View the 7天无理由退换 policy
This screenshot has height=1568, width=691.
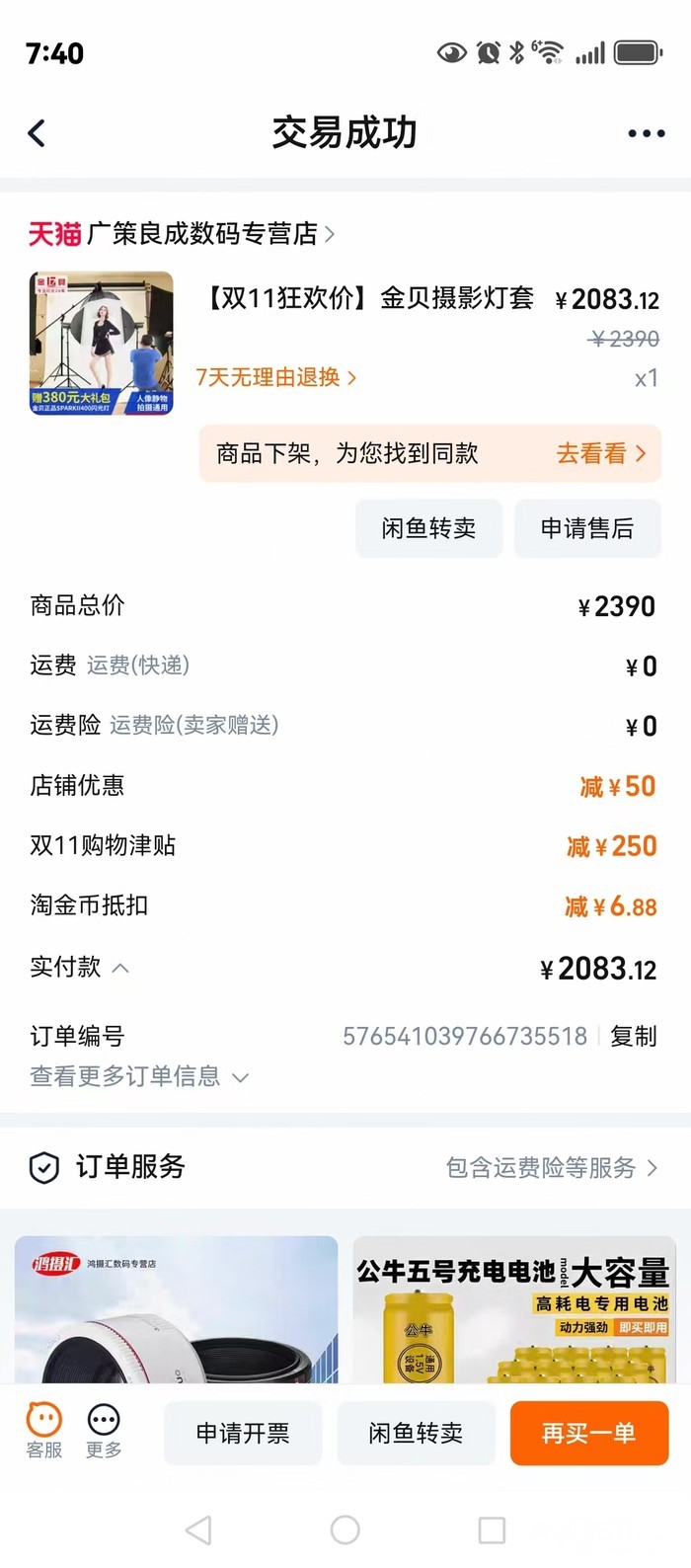coord(275,377)
